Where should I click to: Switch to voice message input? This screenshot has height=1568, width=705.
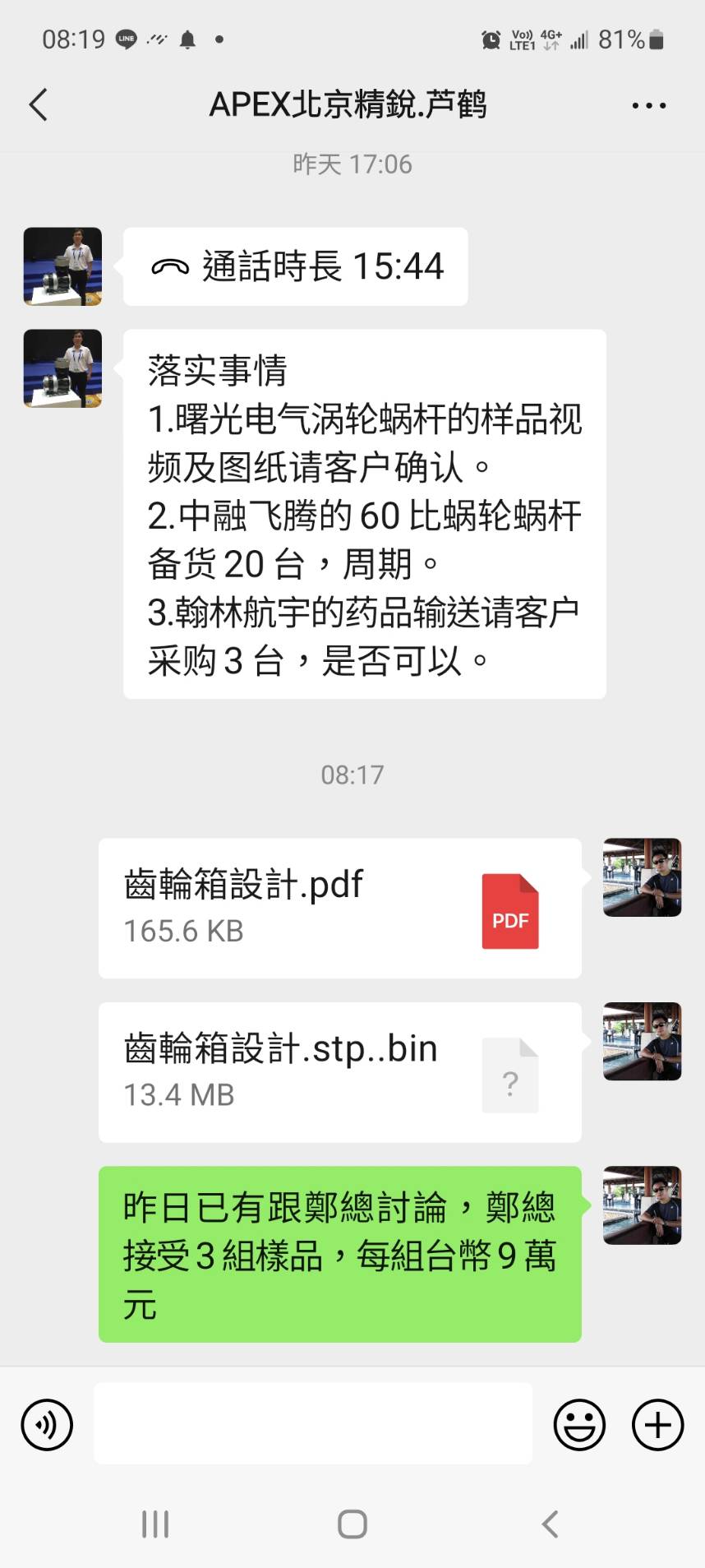pyautogui.click(x=47, y=1424)
